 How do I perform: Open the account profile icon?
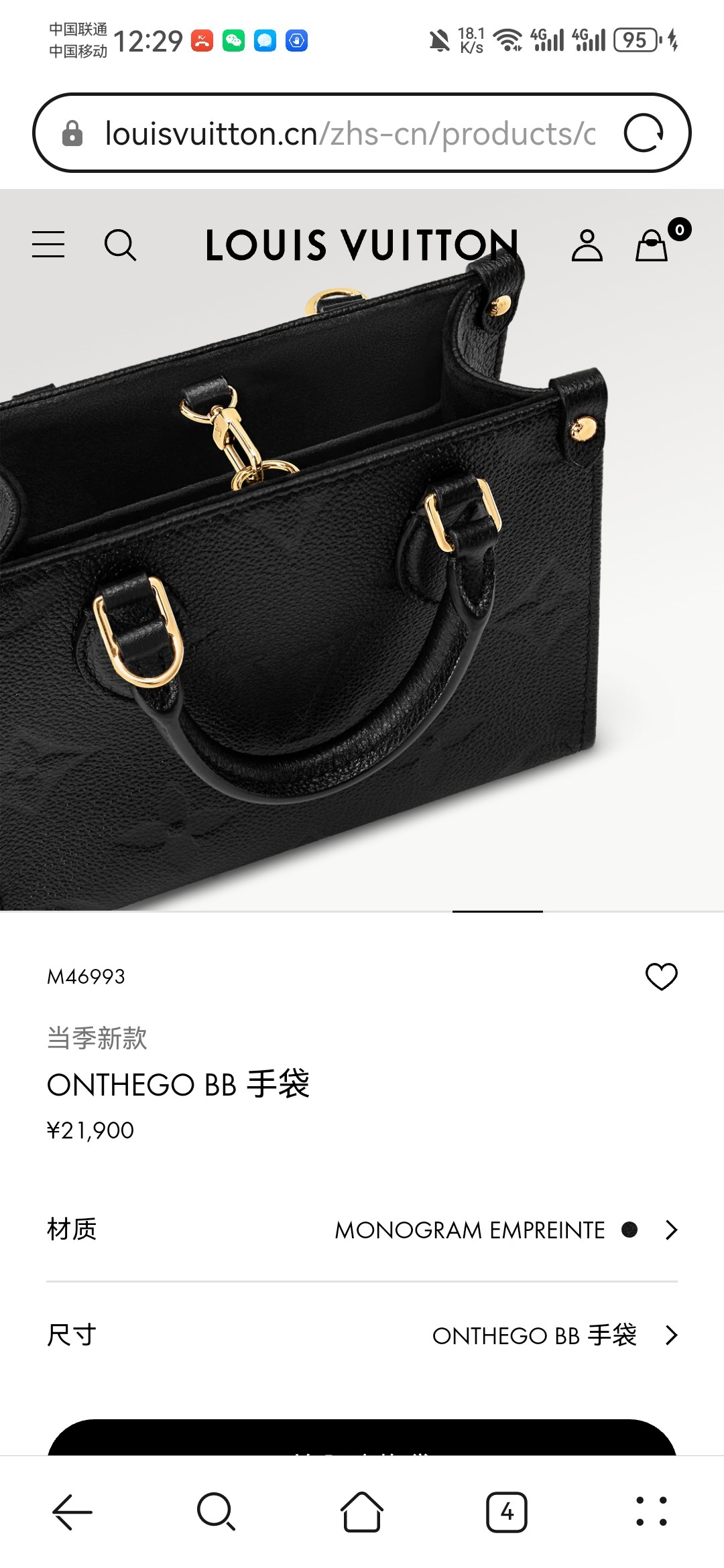coord(587,245)
